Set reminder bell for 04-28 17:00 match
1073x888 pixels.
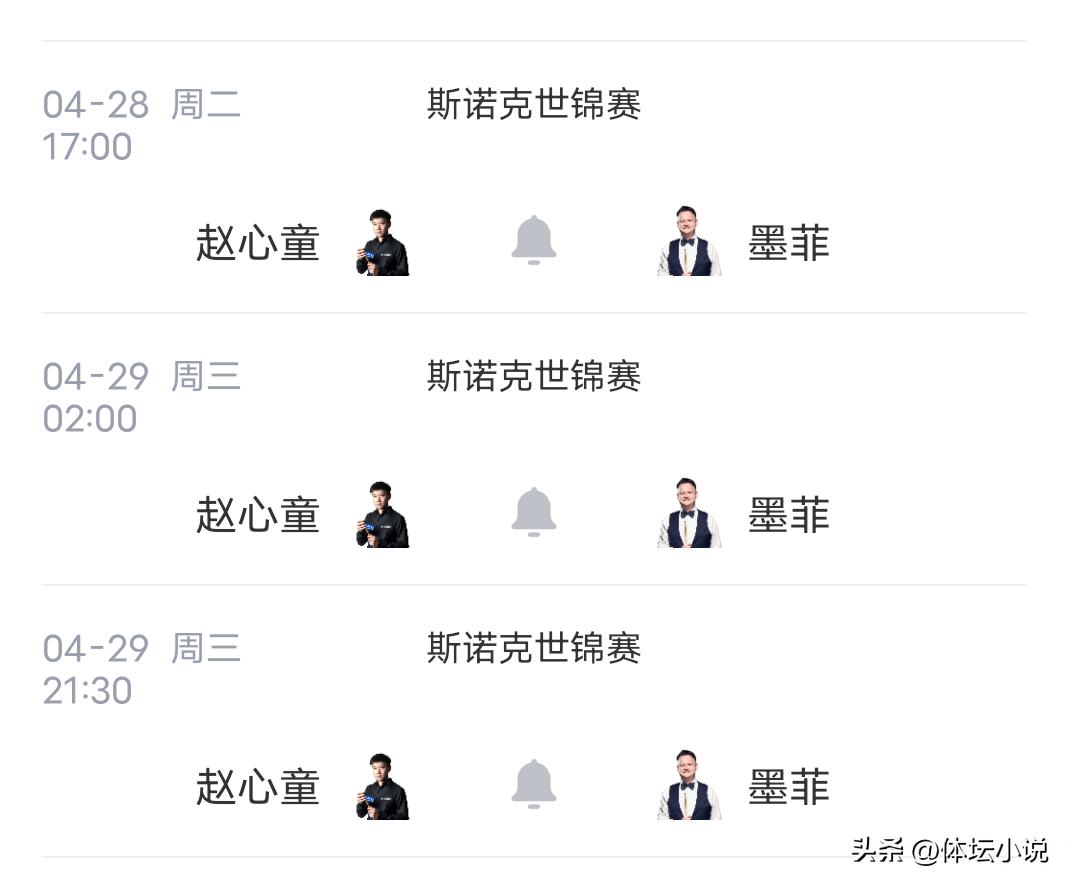point(533,241)
